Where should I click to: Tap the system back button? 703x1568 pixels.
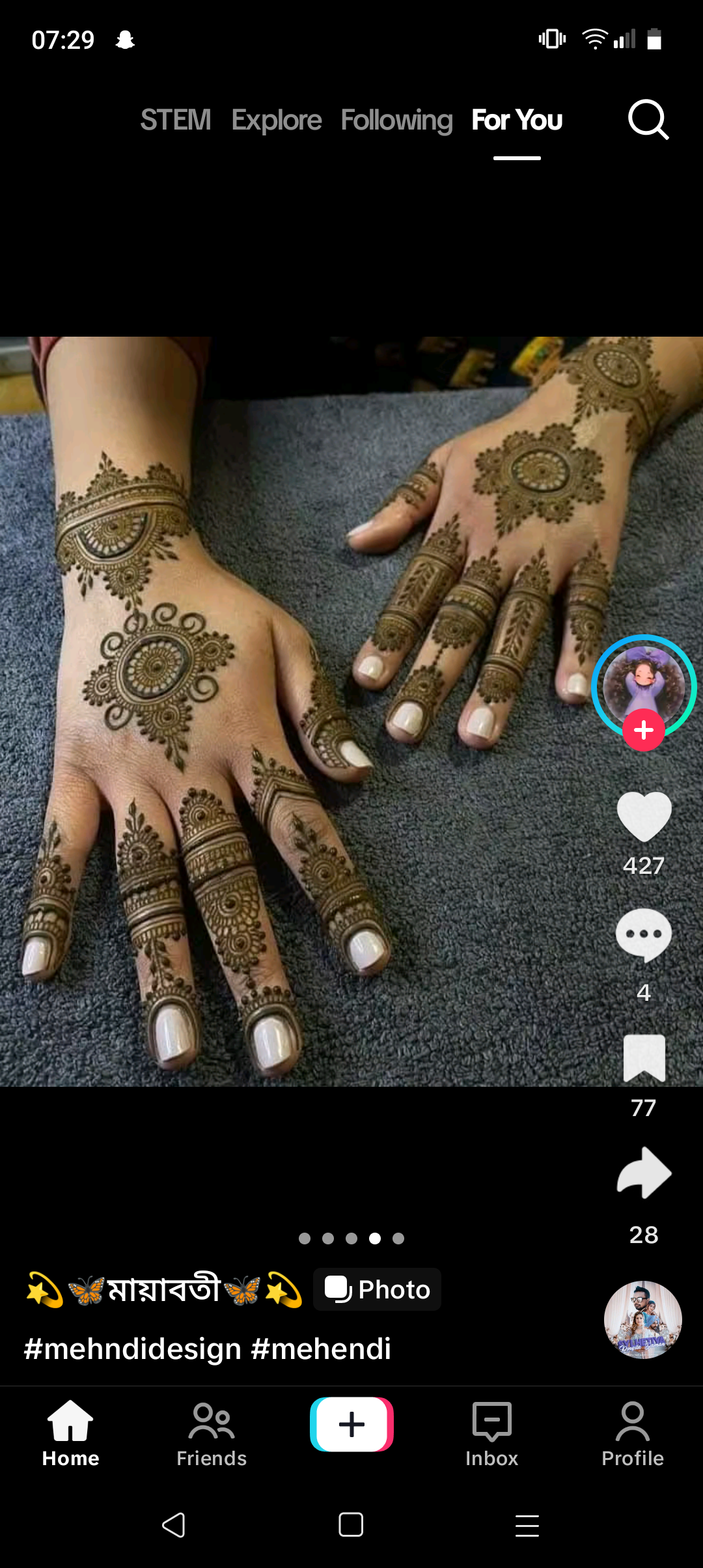tap(174, 1525)
